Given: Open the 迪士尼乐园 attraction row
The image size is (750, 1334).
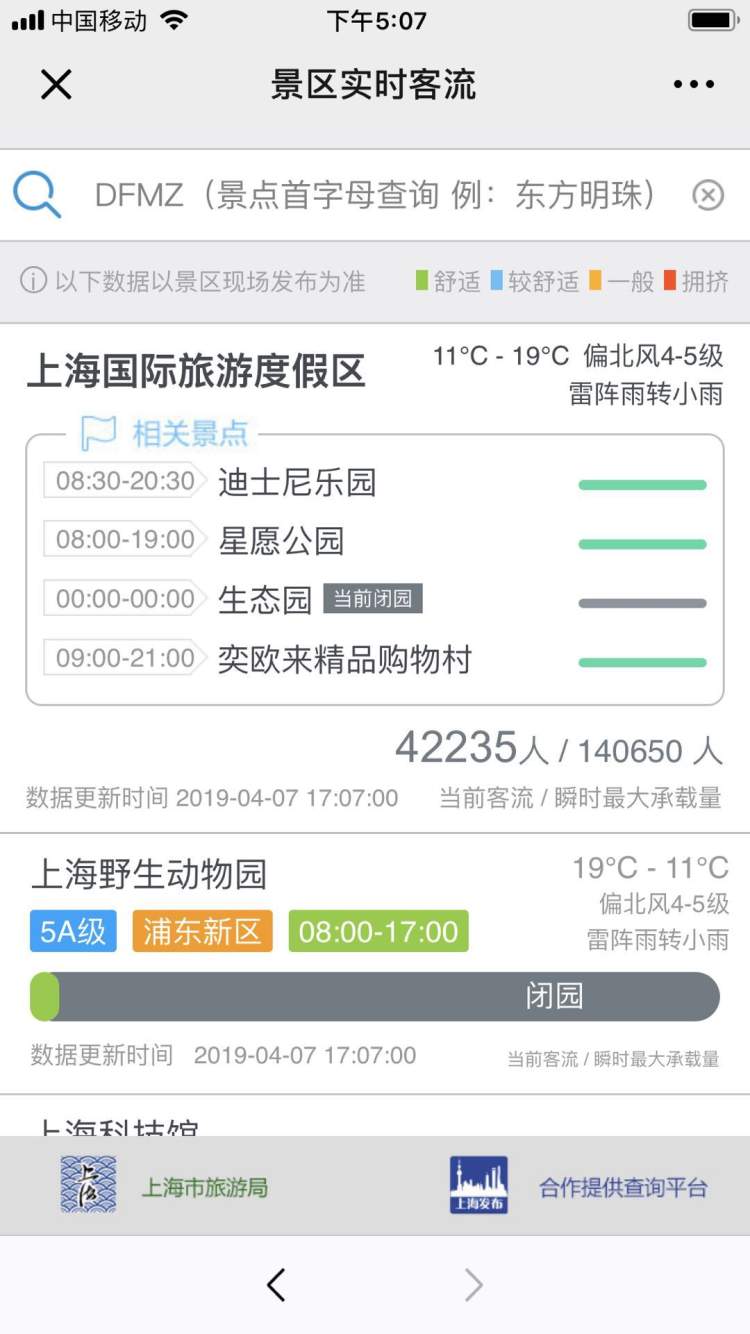Looking at the screenshot, I should tap(297, 483).
